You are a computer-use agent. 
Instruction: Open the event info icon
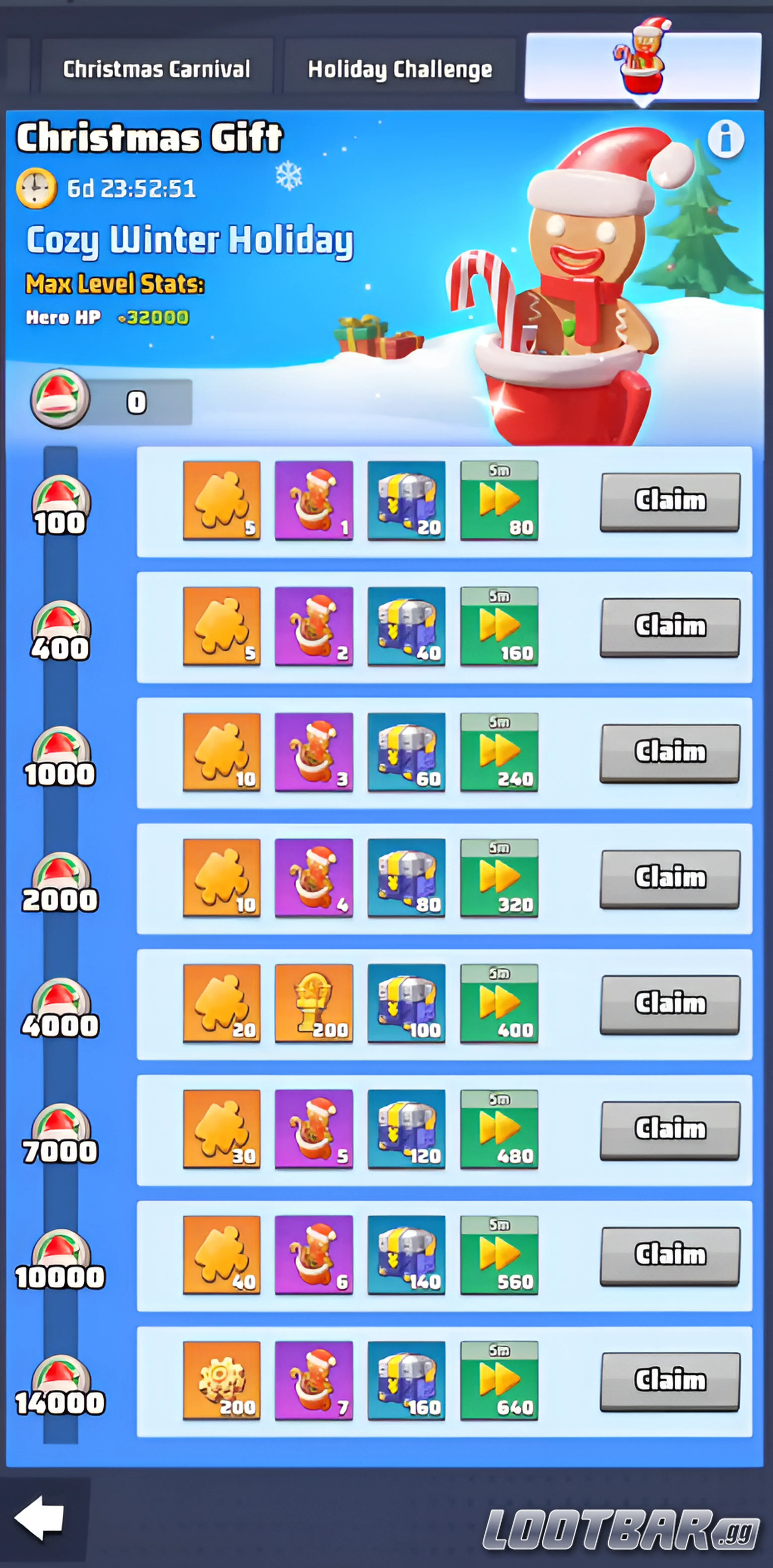point(725,139)
